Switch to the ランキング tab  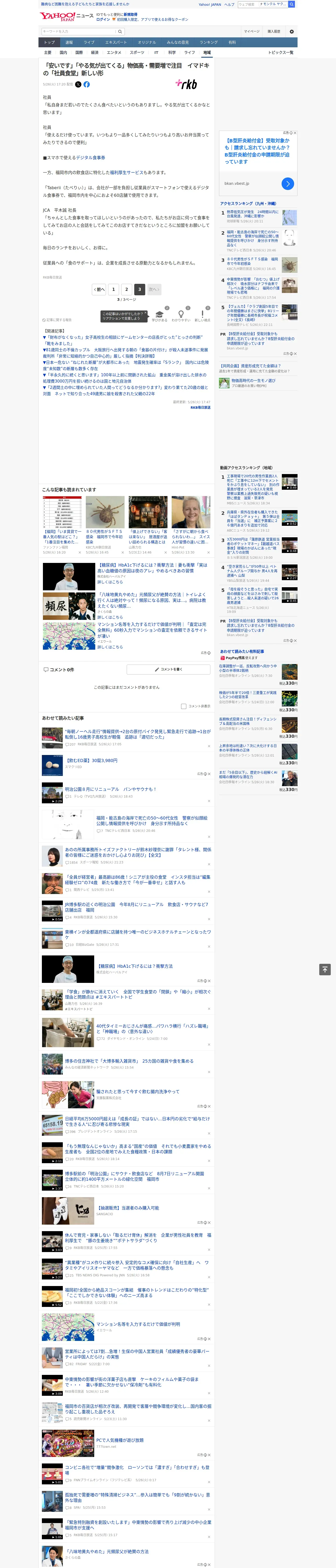point(209,43)
